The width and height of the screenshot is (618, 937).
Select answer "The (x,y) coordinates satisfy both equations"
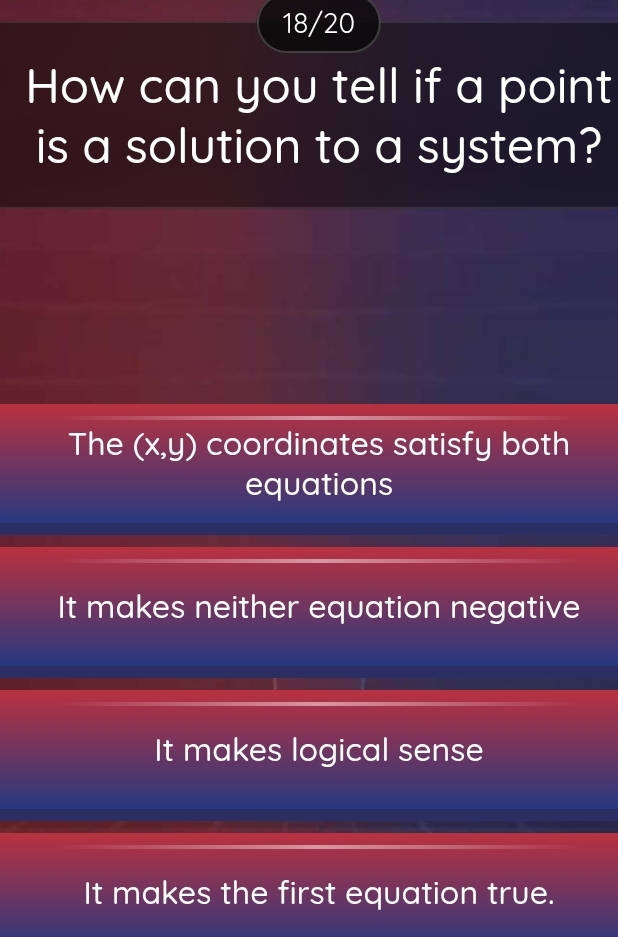[x=309, y=464]
